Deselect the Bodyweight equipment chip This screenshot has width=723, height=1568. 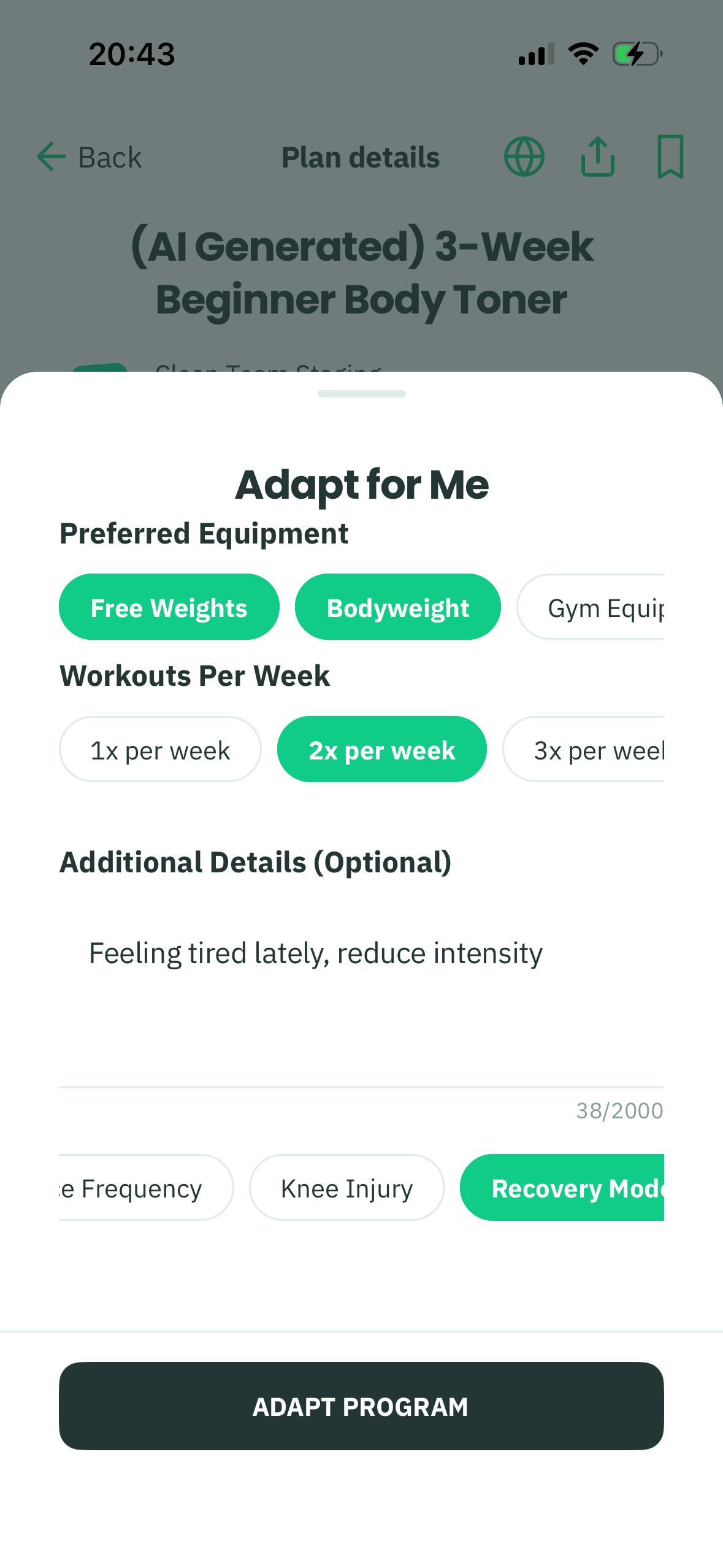[x=397, y=607]
